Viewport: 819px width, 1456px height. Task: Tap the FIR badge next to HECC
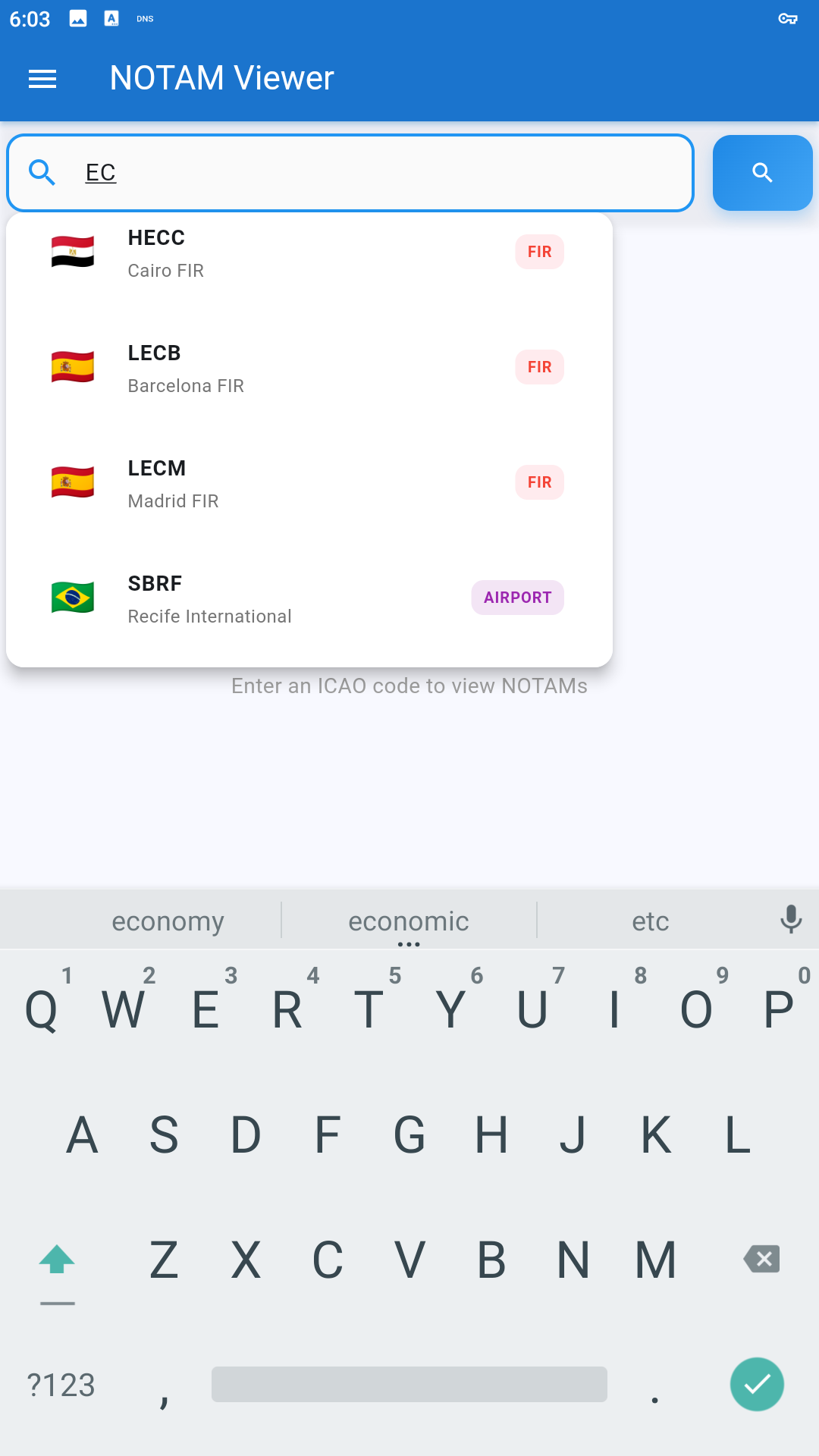coord(539,252)
